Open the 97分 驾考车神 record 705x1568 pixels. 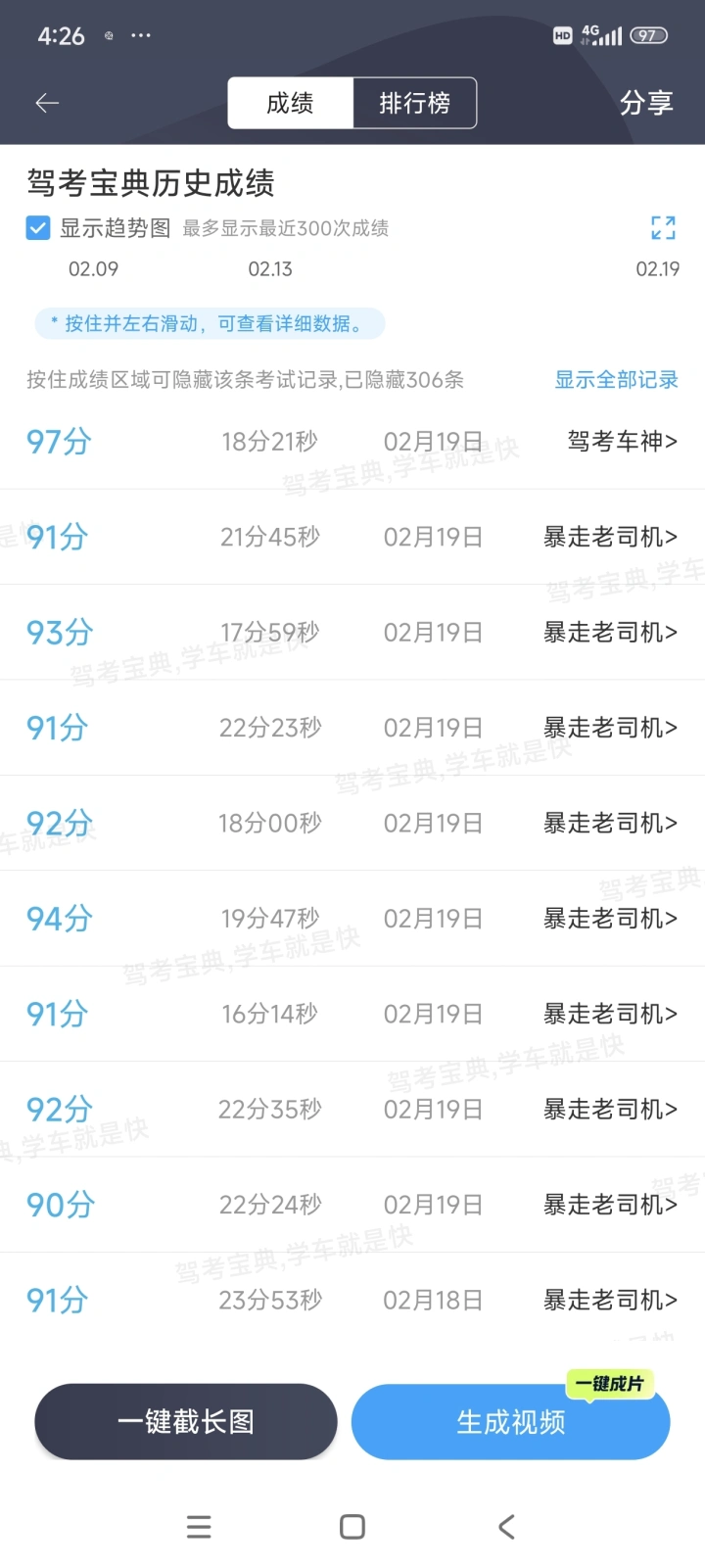(x=352, y=442)
